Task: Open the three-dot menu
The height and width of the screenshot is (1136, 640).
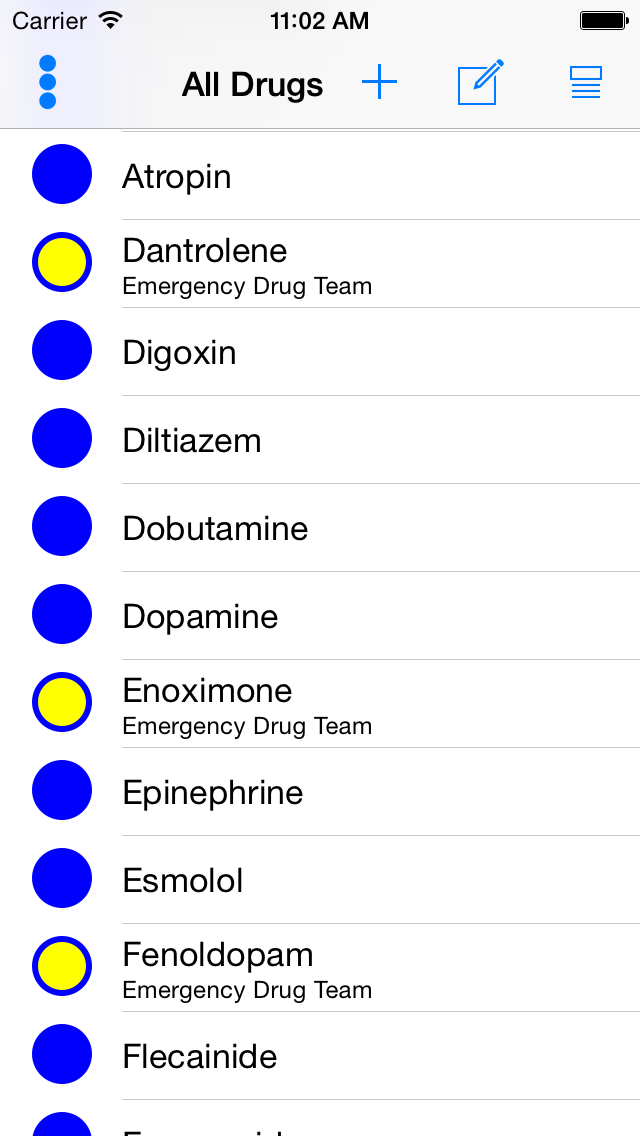Action: click(47, 83)
